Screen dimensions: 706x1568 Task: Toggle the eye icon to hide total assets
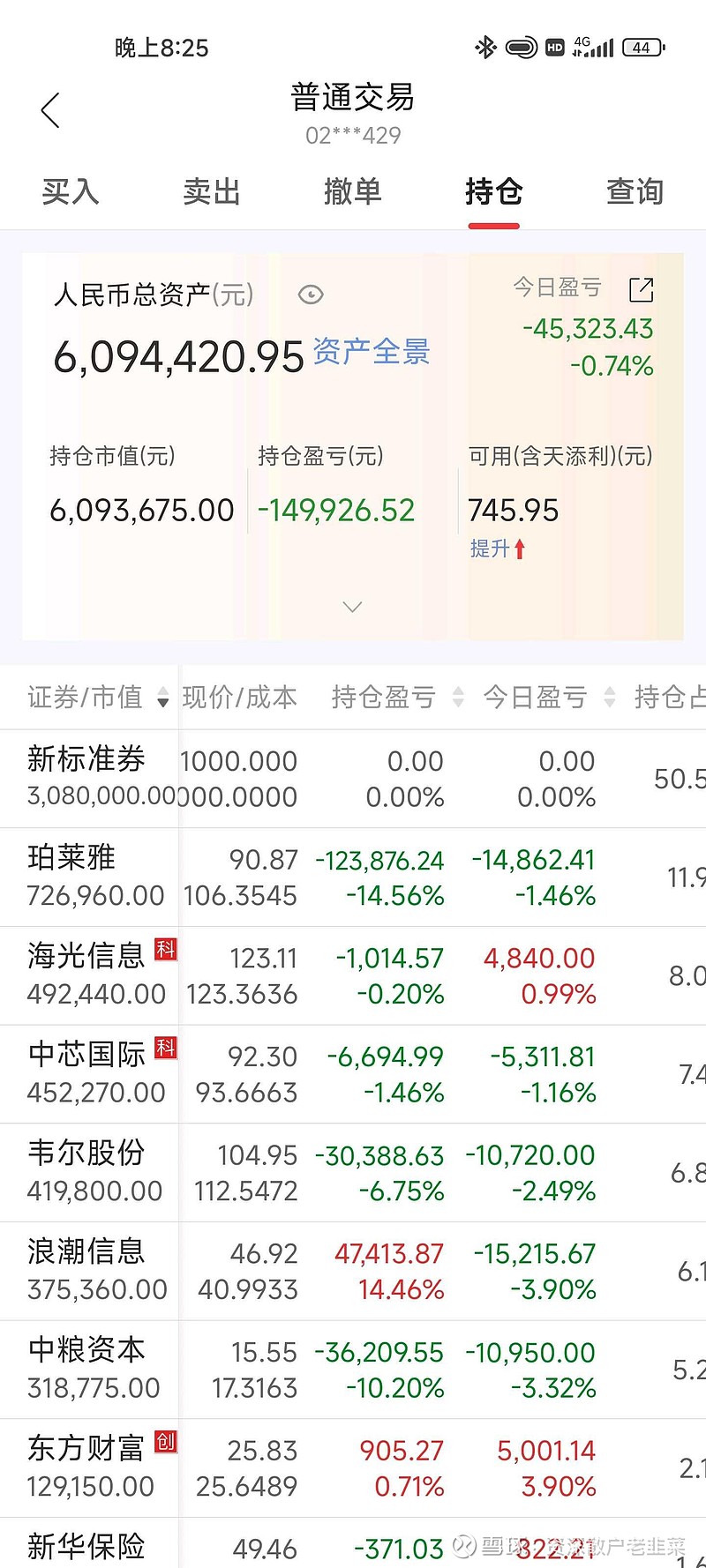[x=310, y=295]
